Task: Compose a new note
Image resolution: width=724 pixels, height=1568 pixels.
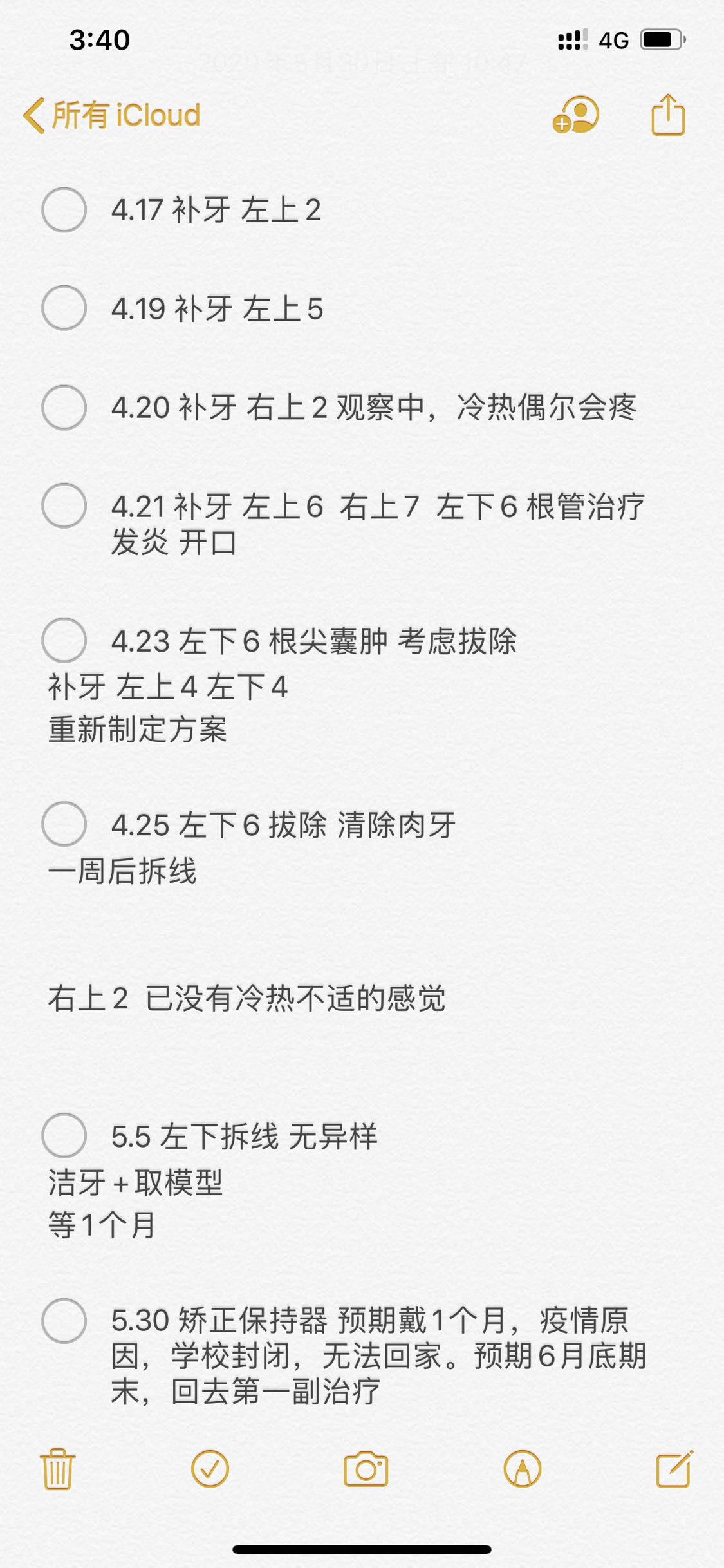Action: point(674,1469)
